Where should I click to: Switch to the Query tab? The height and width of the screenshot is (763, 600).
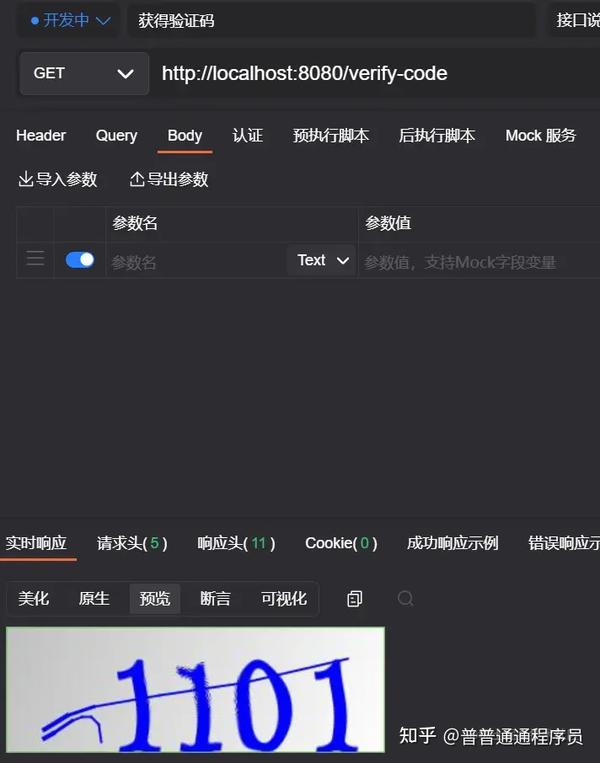[x=116, y=136]
